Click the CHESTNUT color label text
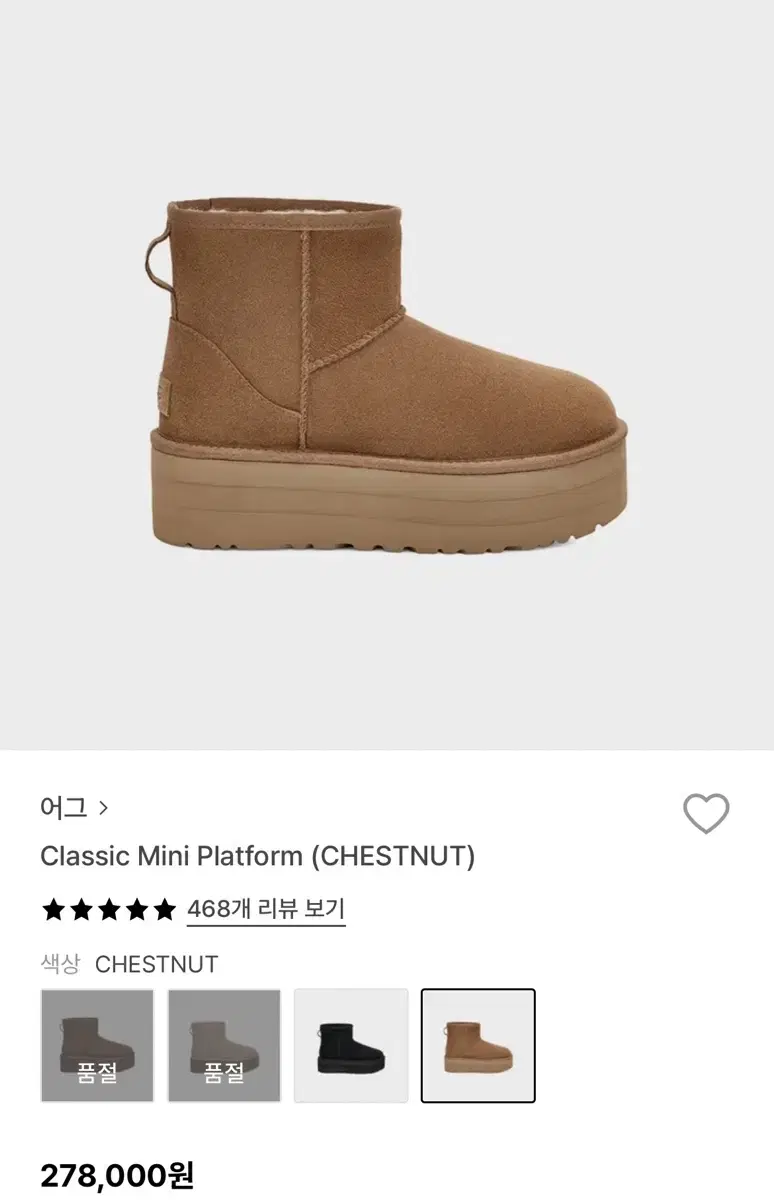 tap(157, 965)
